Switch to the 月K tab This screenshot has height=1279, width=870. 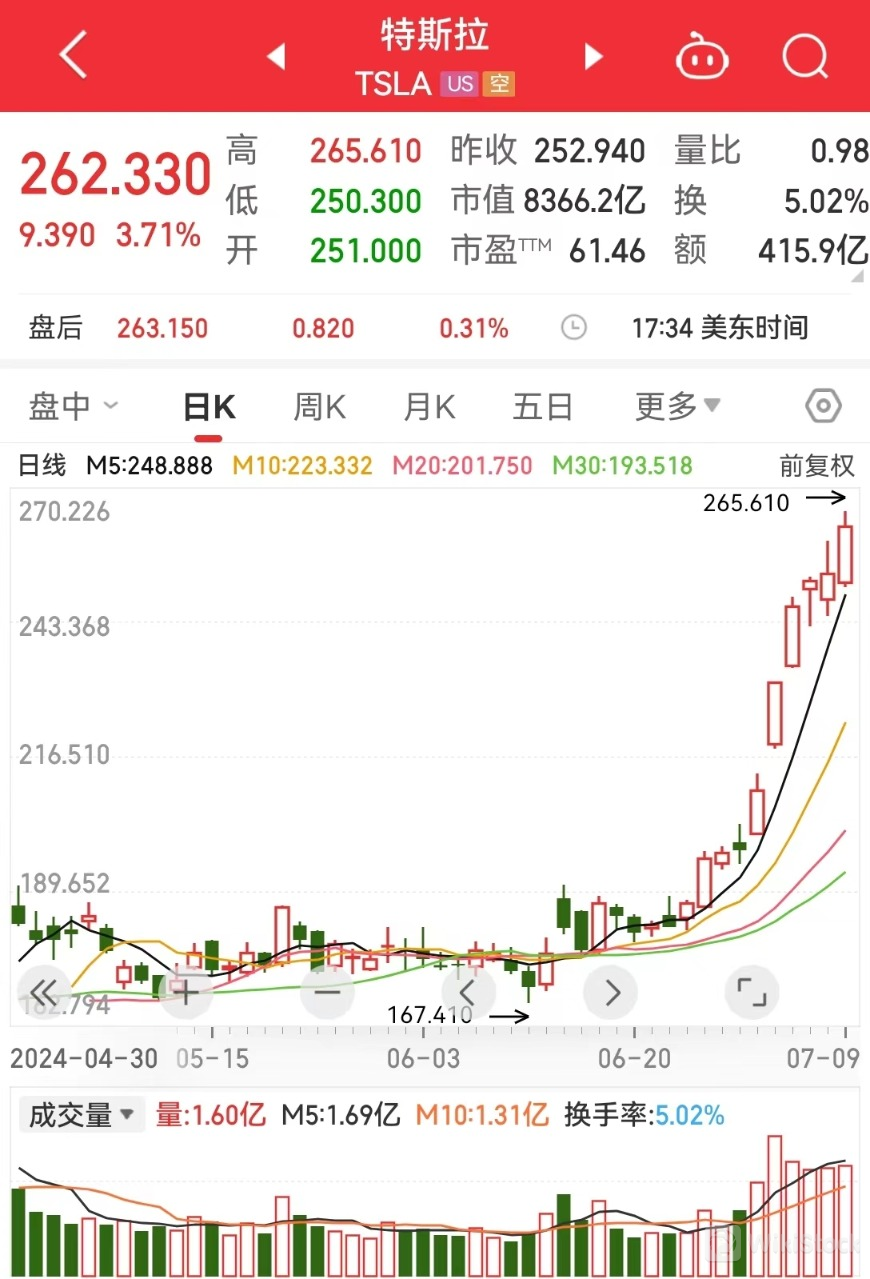click(429, 407)
